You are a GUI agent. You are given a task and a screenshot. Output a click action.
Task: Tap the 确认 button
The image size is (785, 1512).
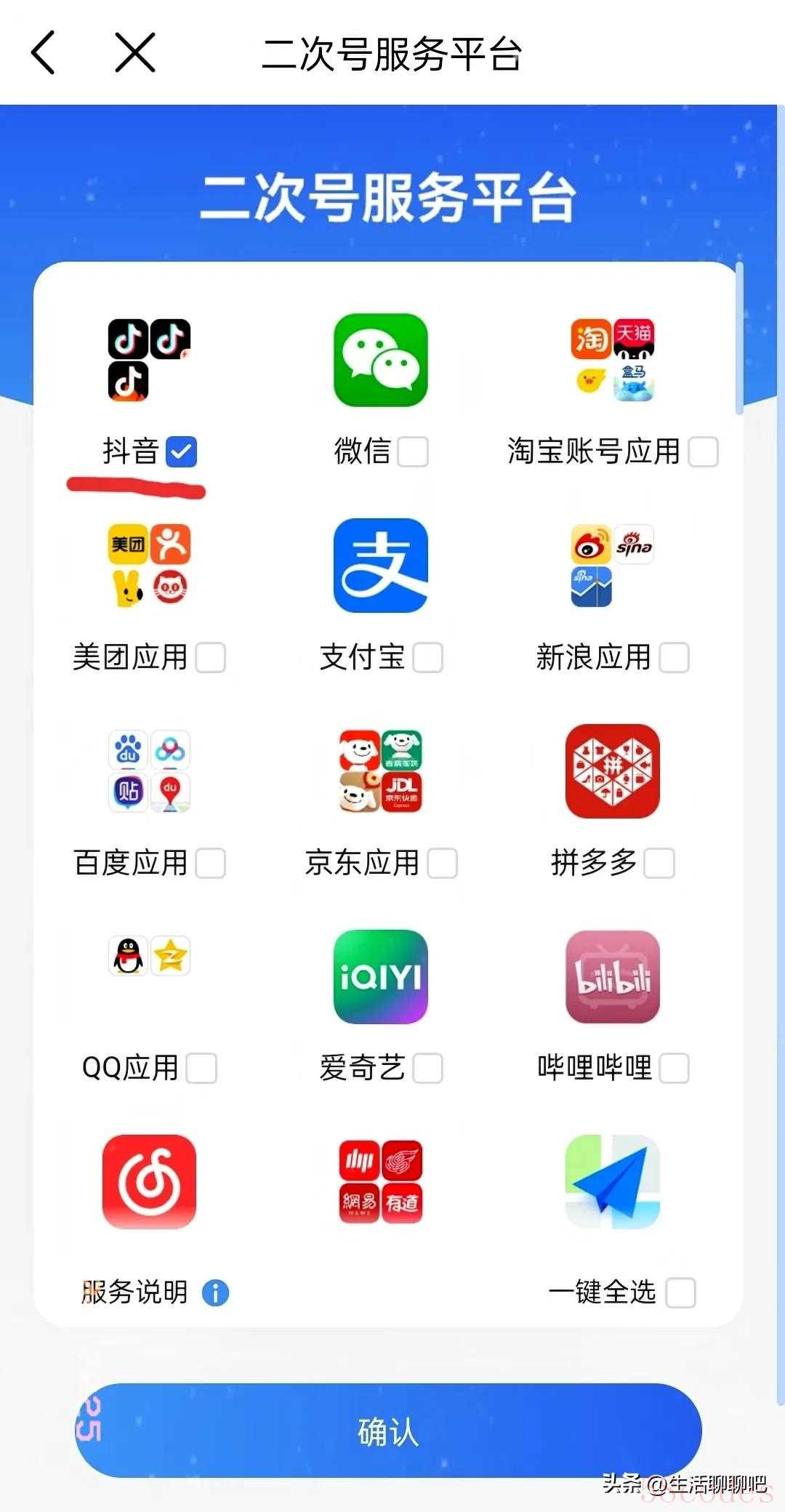pyautogui.click(x=388, y=1431)
